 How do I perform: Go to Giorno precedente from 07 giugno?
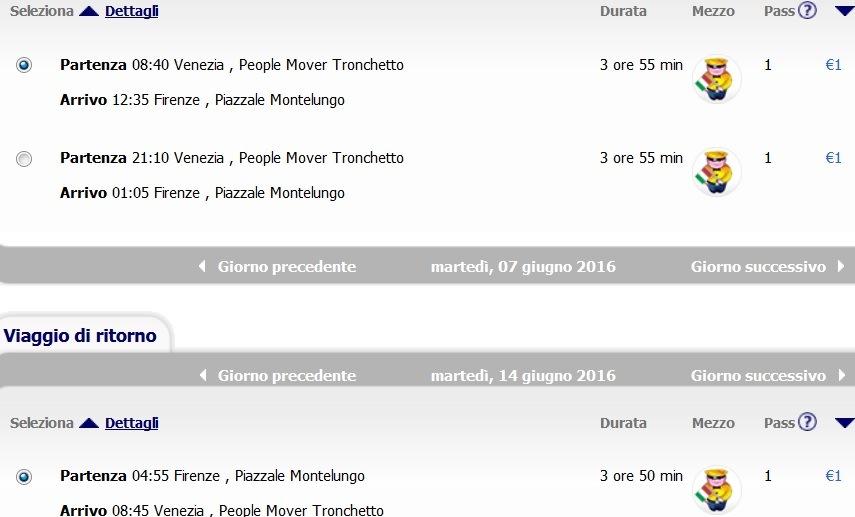(x=278, y=267)
